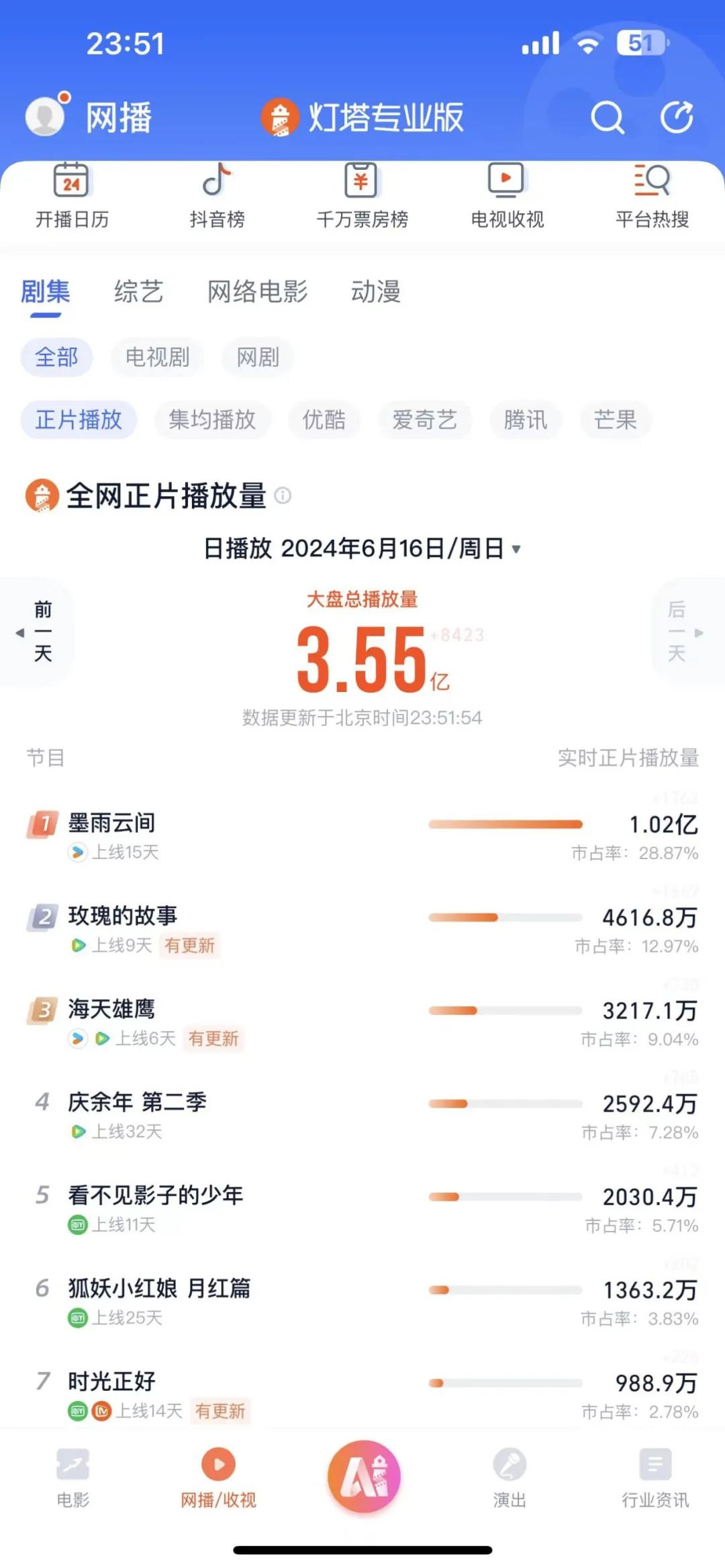The height and width of the screenshot is (1568, 725).
Task: Select the 集均播放 chip
Action: 212,420
